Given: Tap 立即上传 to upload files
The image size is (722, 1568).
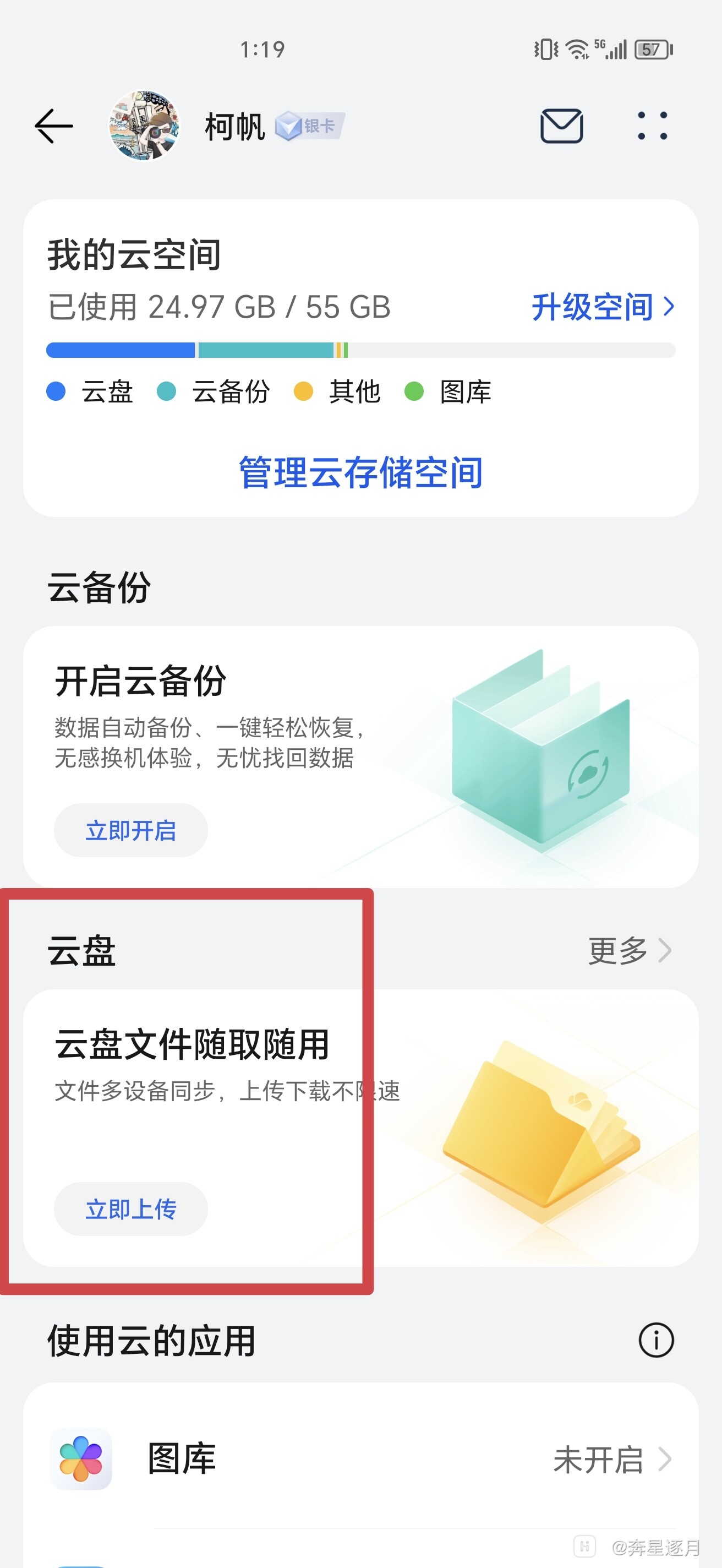Looking at the screenshot, I should 131,1209.
